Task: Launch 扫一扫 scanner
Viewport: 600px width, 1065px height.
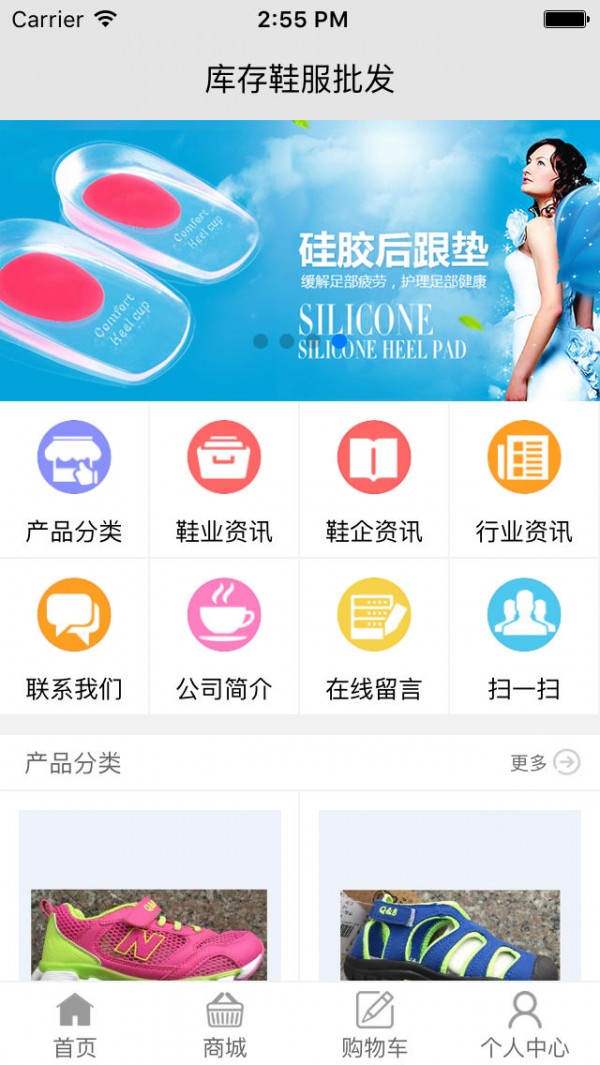Action: tap(524, 637)
